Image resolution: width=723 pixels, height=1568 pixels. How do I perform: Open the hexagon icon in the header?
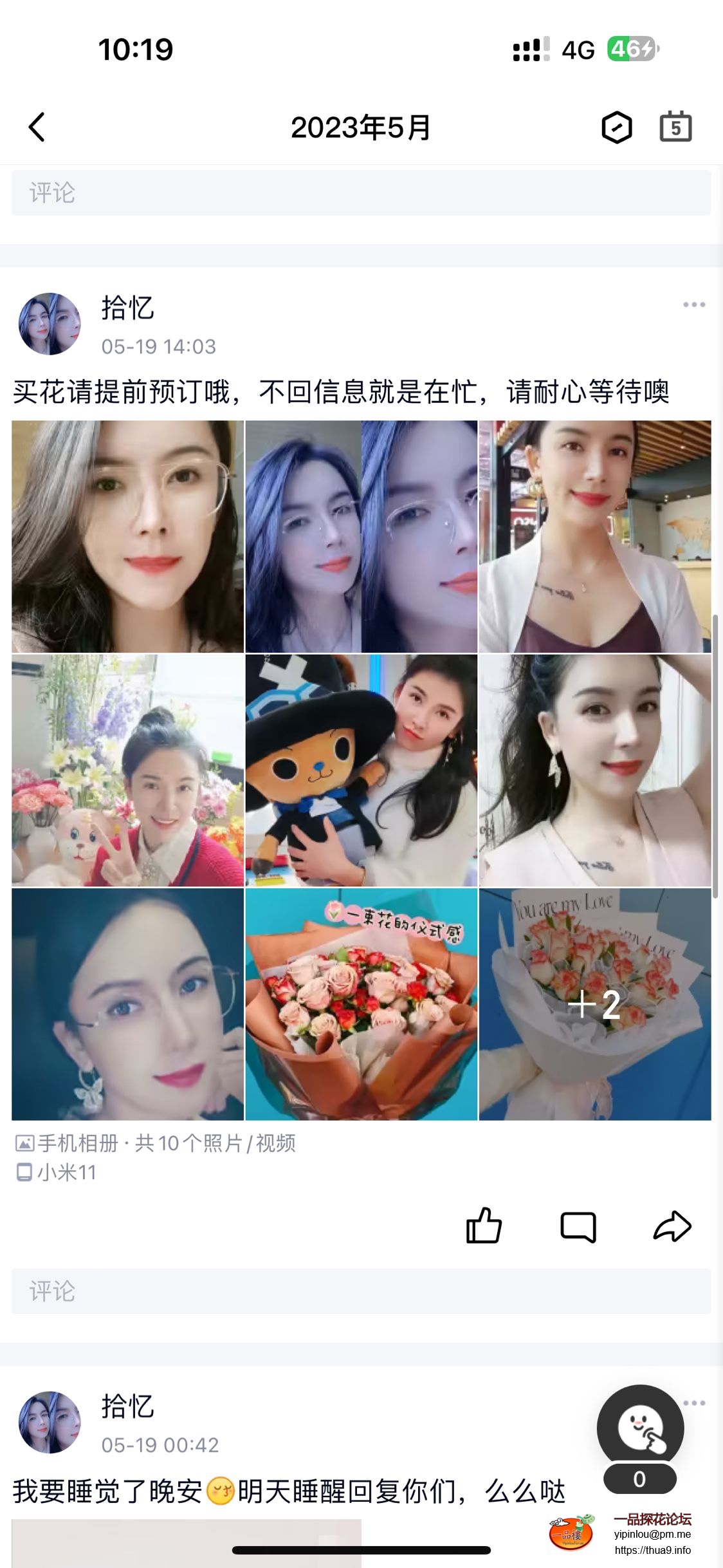[x=616, y=127]
